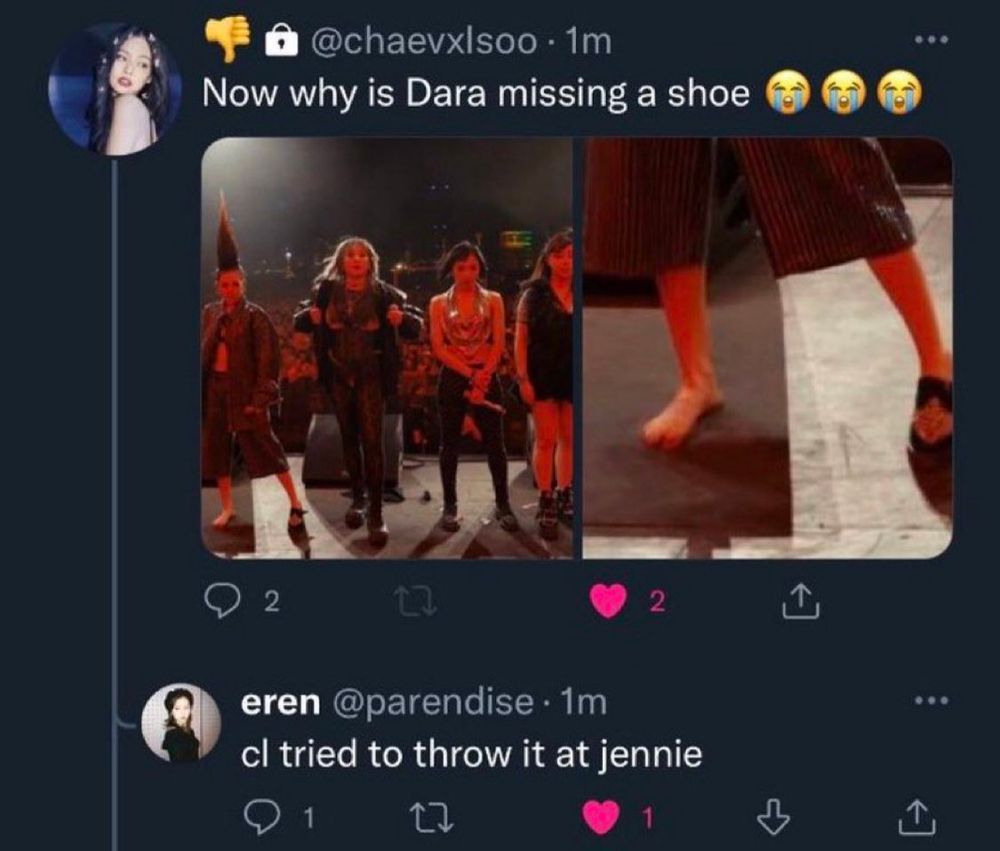Share chaevxlsoo's tweet

[x=801, y=602]
